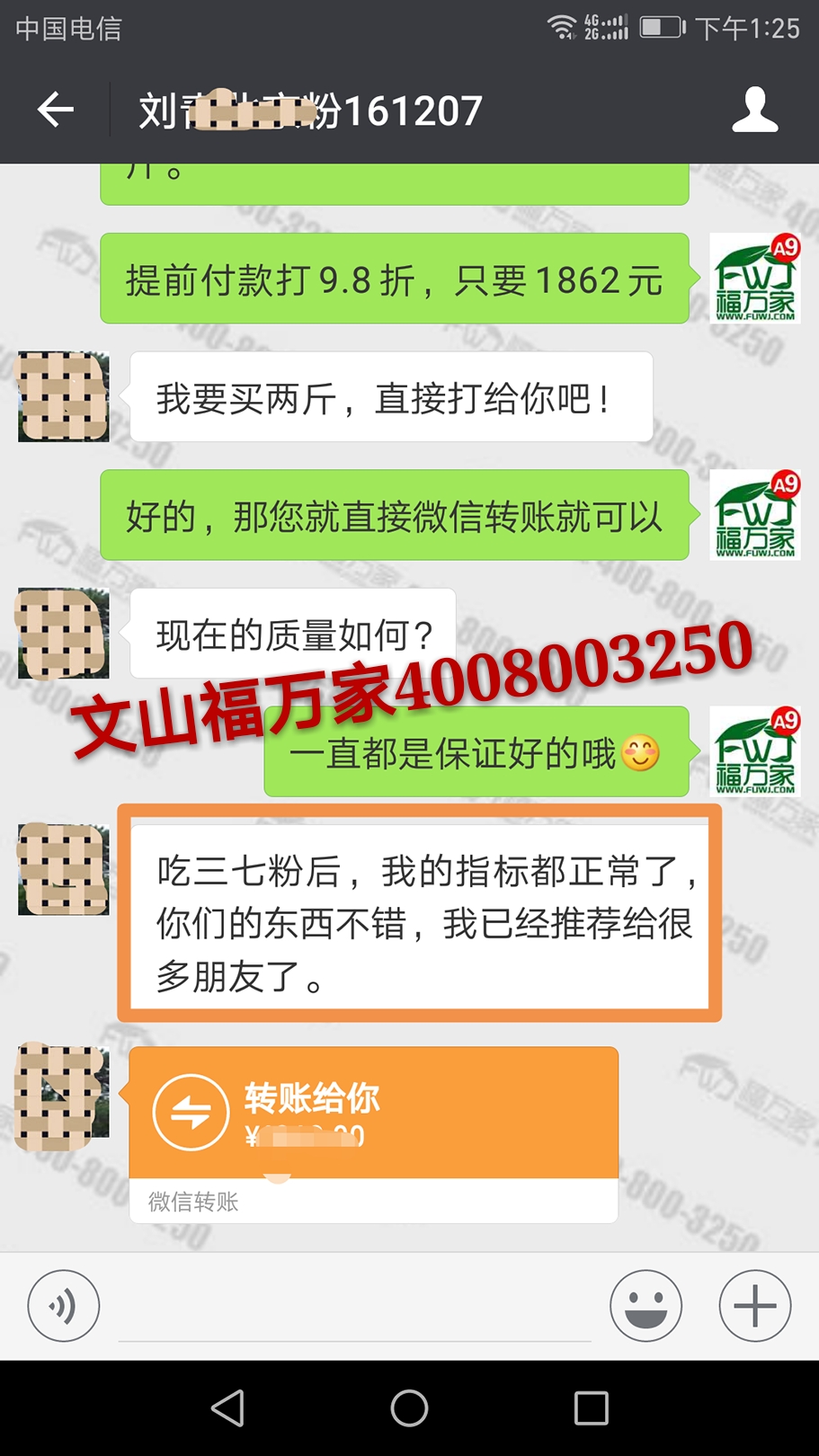Image resolution: width=819 pixels, height=1456 pixels.
Task: Go back from the chat conversation
Action: tap(56, 111)
